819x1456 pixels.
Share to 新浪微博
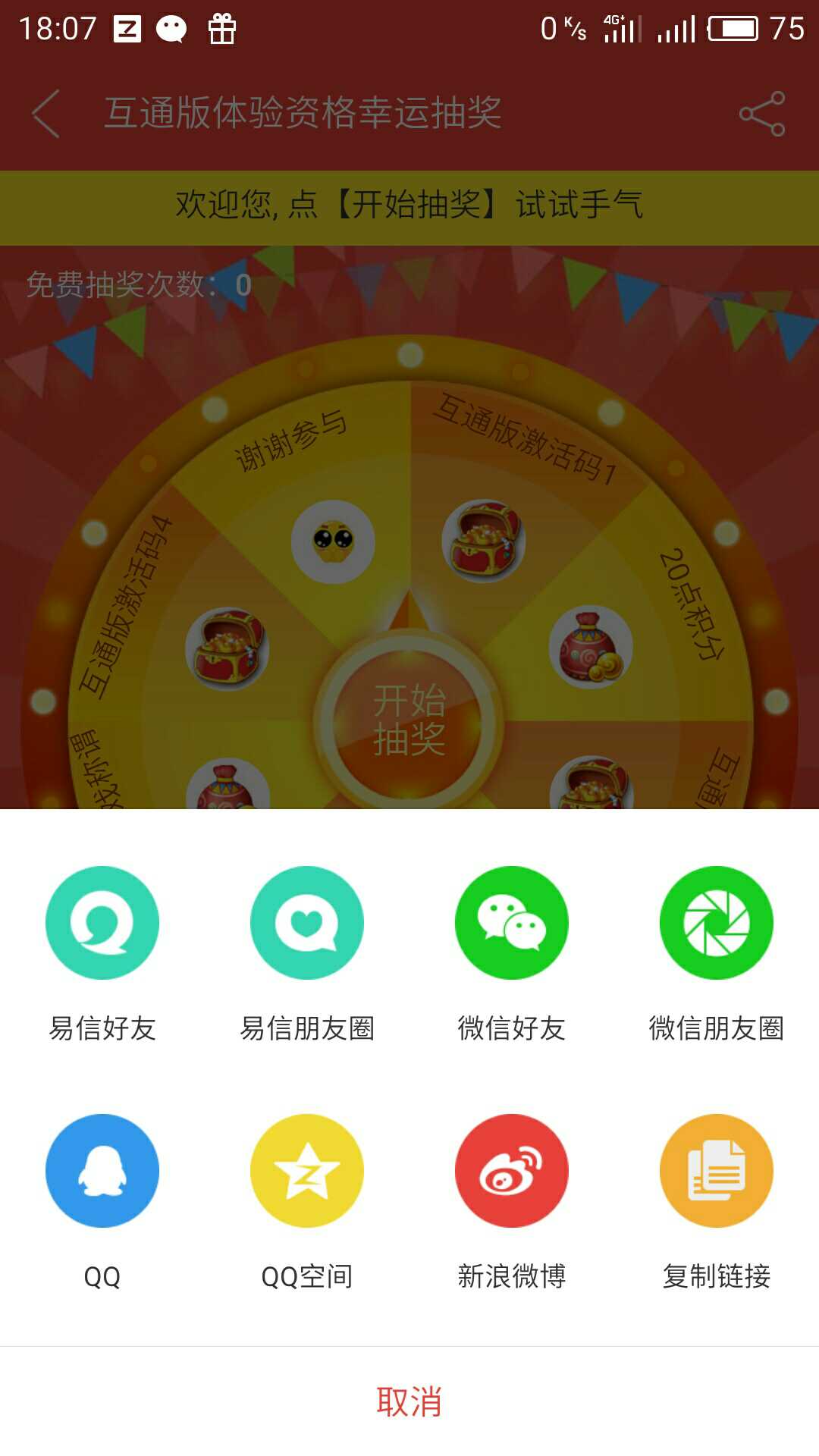point(512,1170)
